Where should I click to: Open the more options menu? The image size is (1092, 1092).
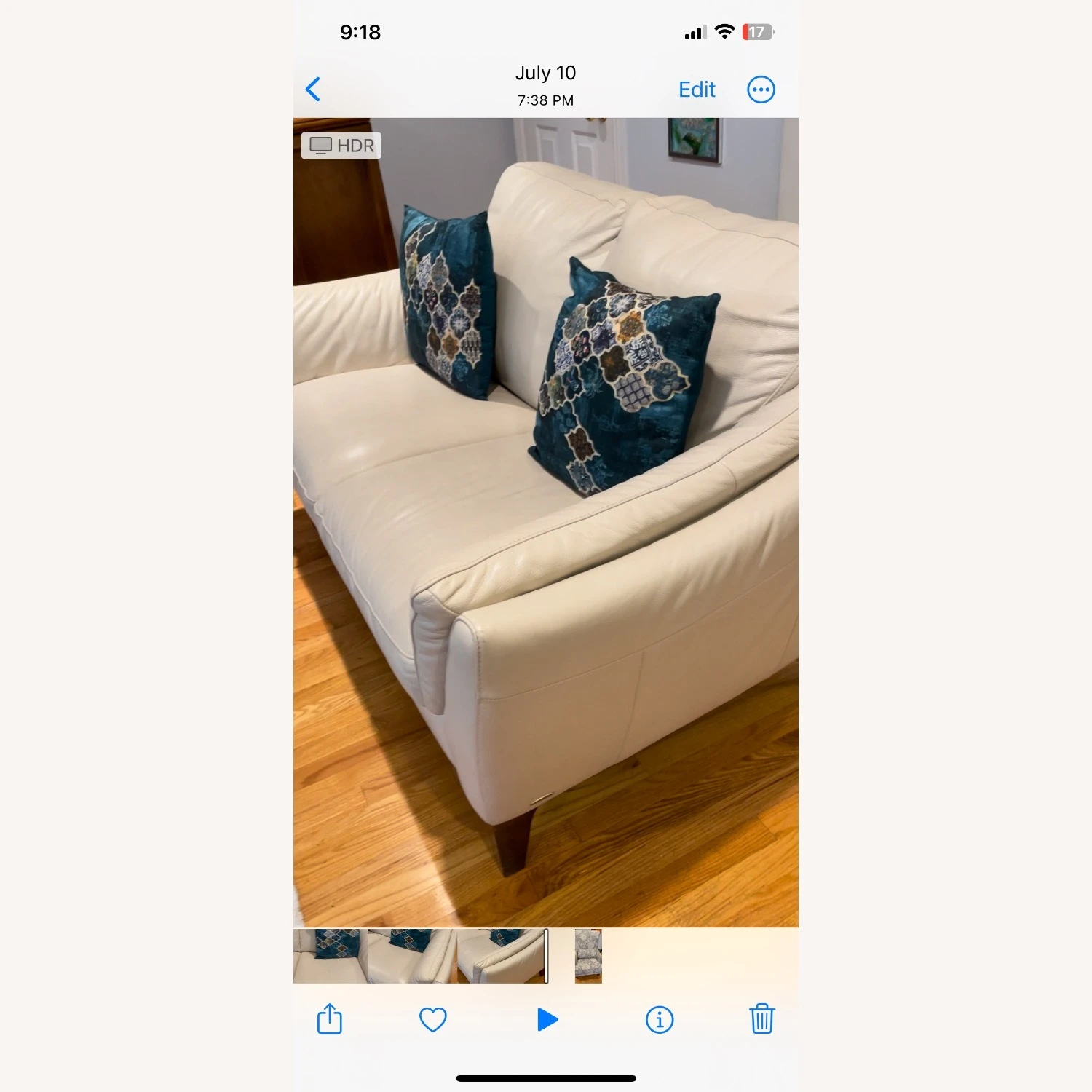[x=761, y=90]
